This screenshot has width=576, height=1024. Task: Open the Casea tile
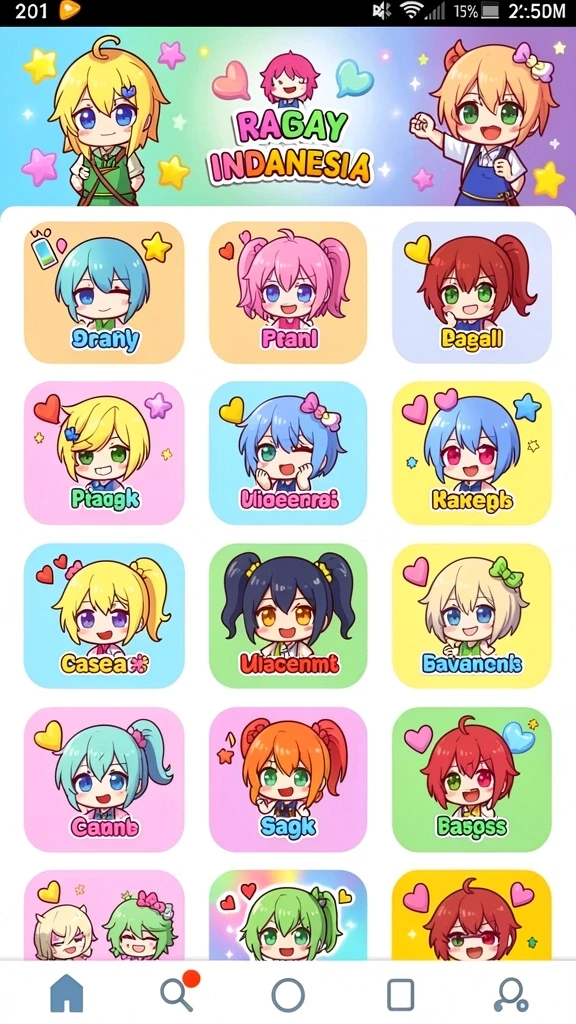click(x=104, y=616)
